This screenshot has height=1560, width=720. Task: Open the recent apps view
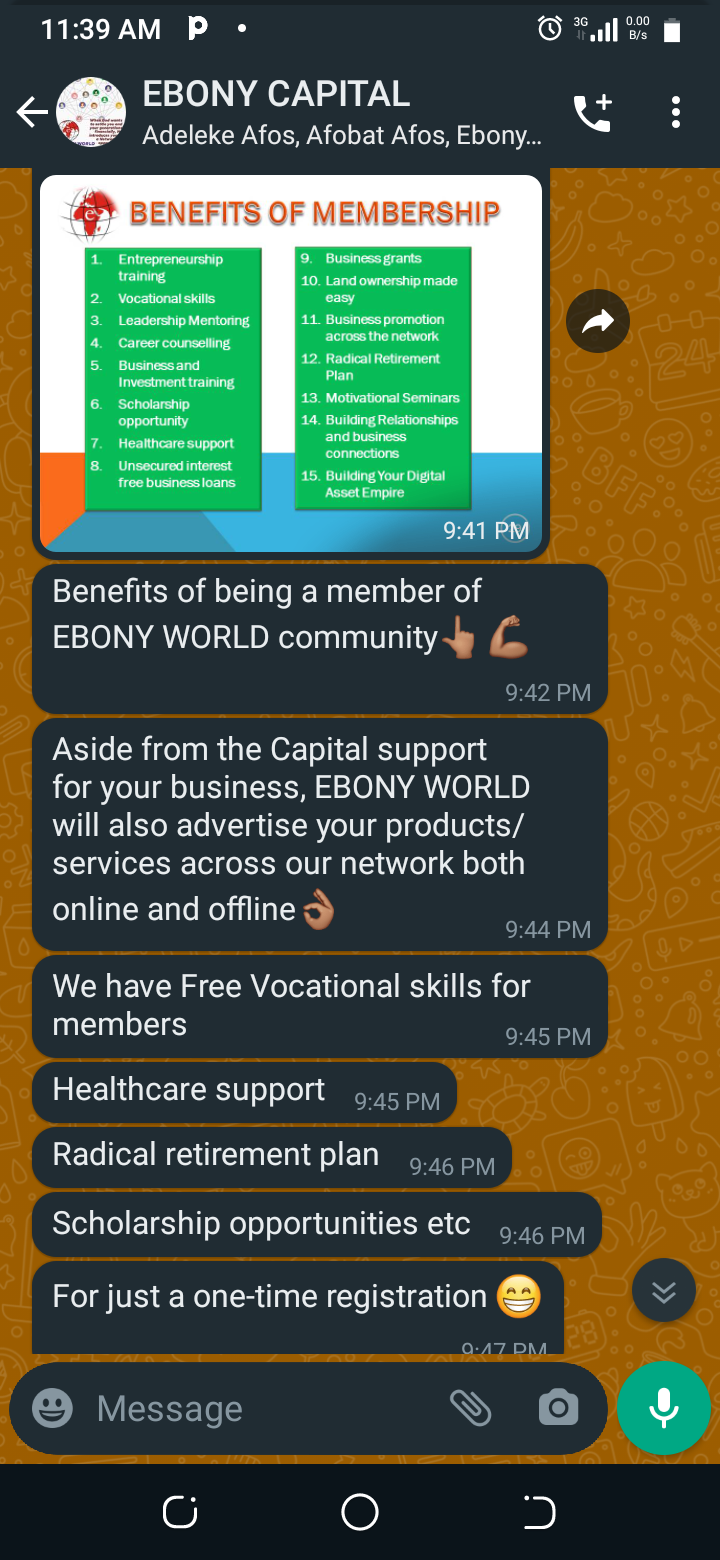point(180,1513)
